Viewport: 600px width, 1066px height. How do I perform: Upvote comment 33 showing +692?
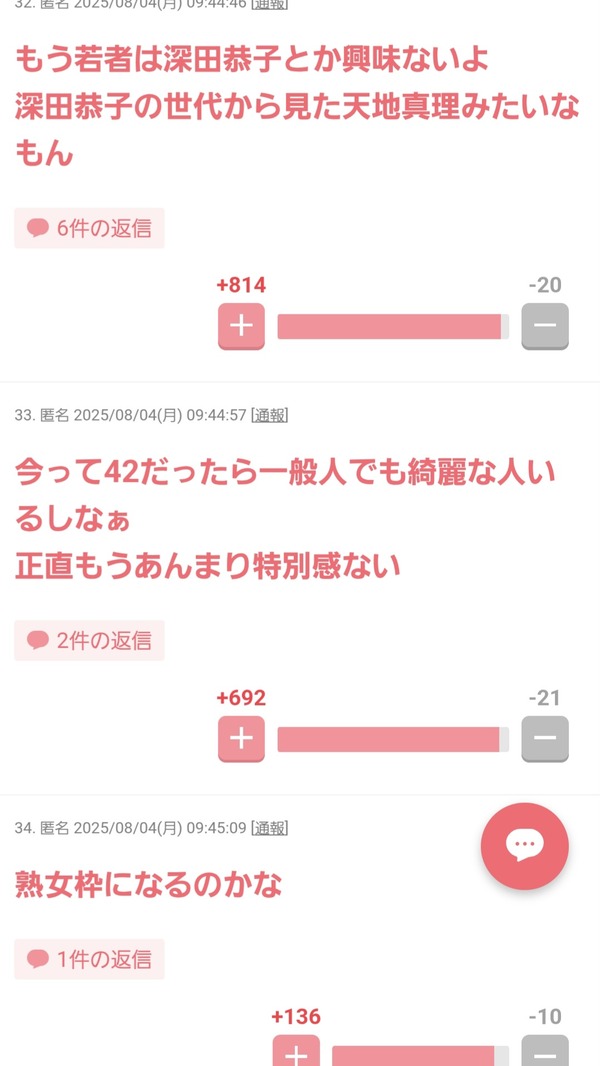click(241, 740)
